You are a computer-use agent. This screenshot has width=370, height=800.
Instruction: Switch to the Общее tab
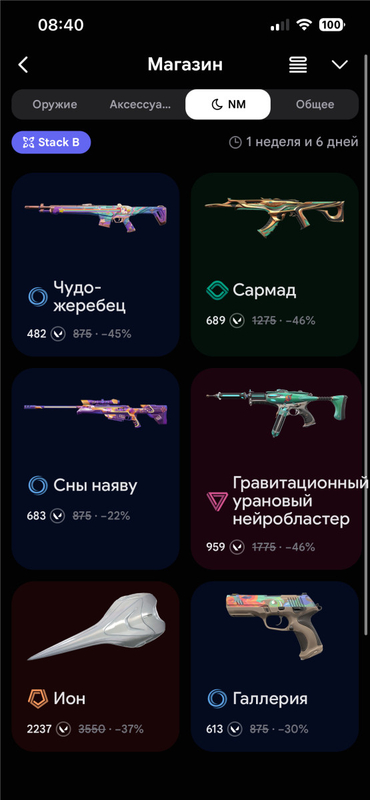(315, 105)
